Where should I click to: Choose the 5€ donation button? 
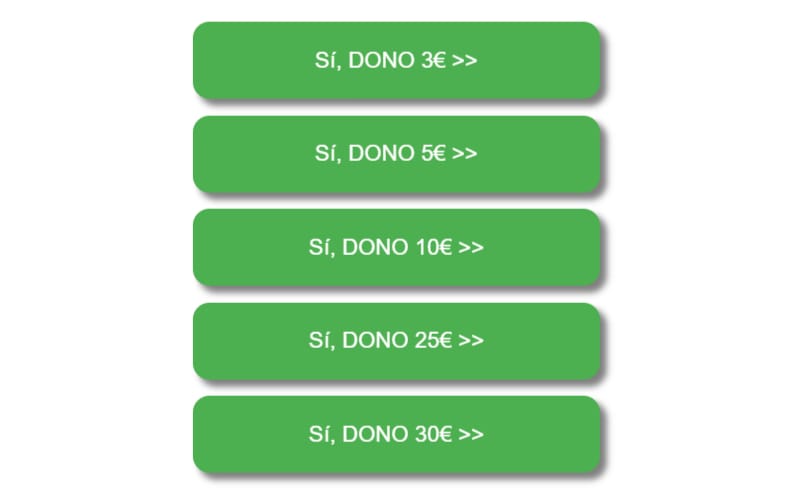click(x=396, y=154)
